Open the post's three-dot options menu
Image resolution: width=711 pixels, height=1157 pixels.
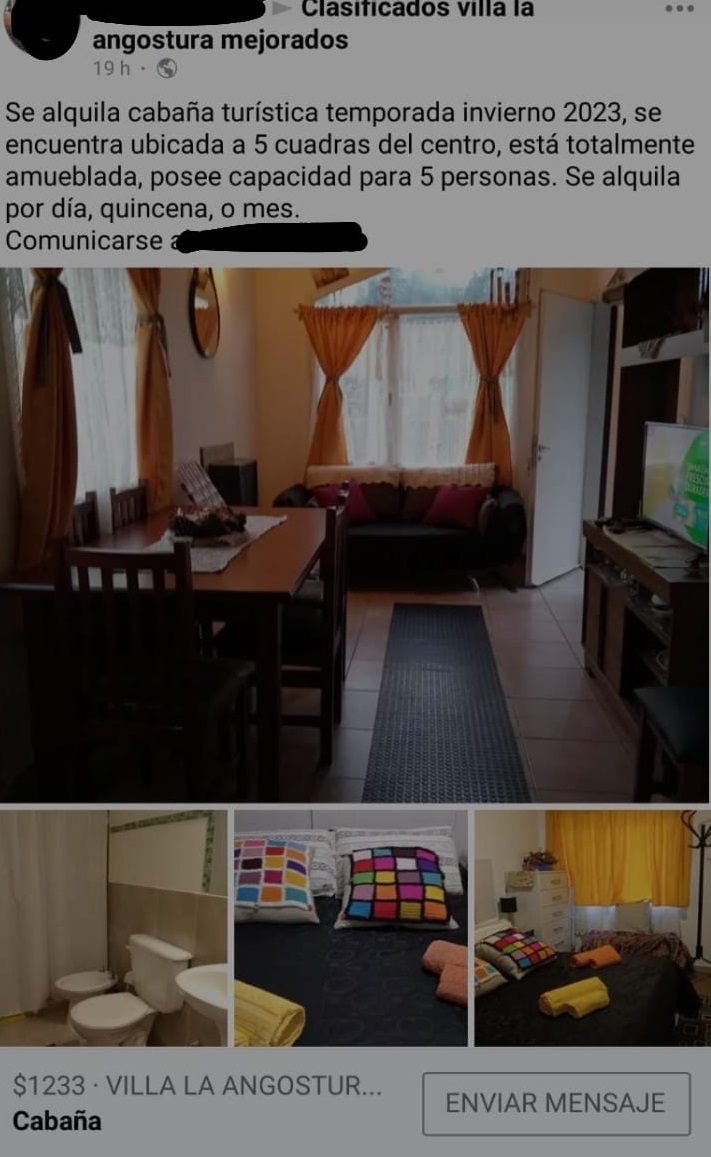tap(679, 8)
